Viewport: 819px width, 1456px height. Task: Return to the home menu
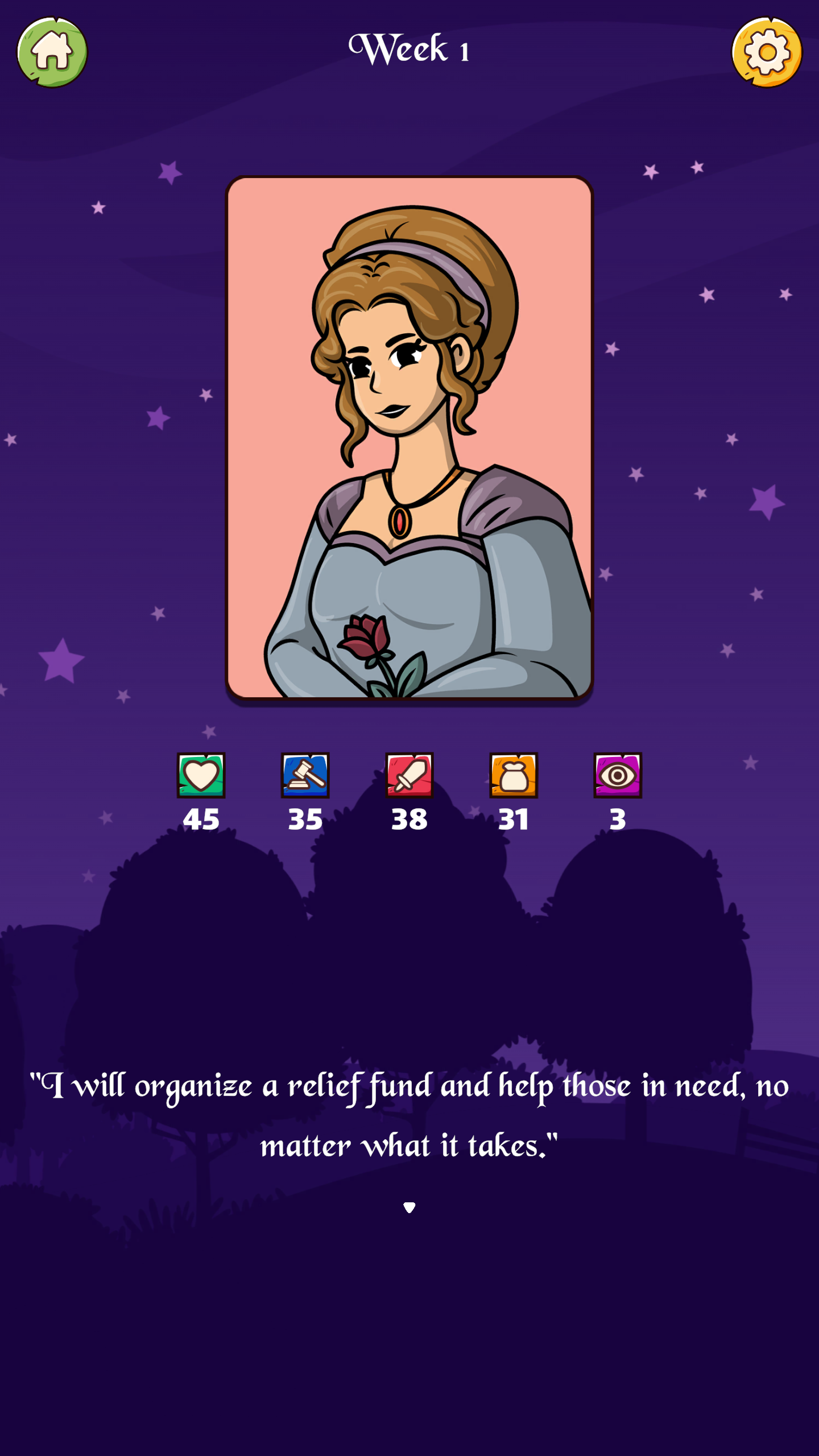pos(52,52)
